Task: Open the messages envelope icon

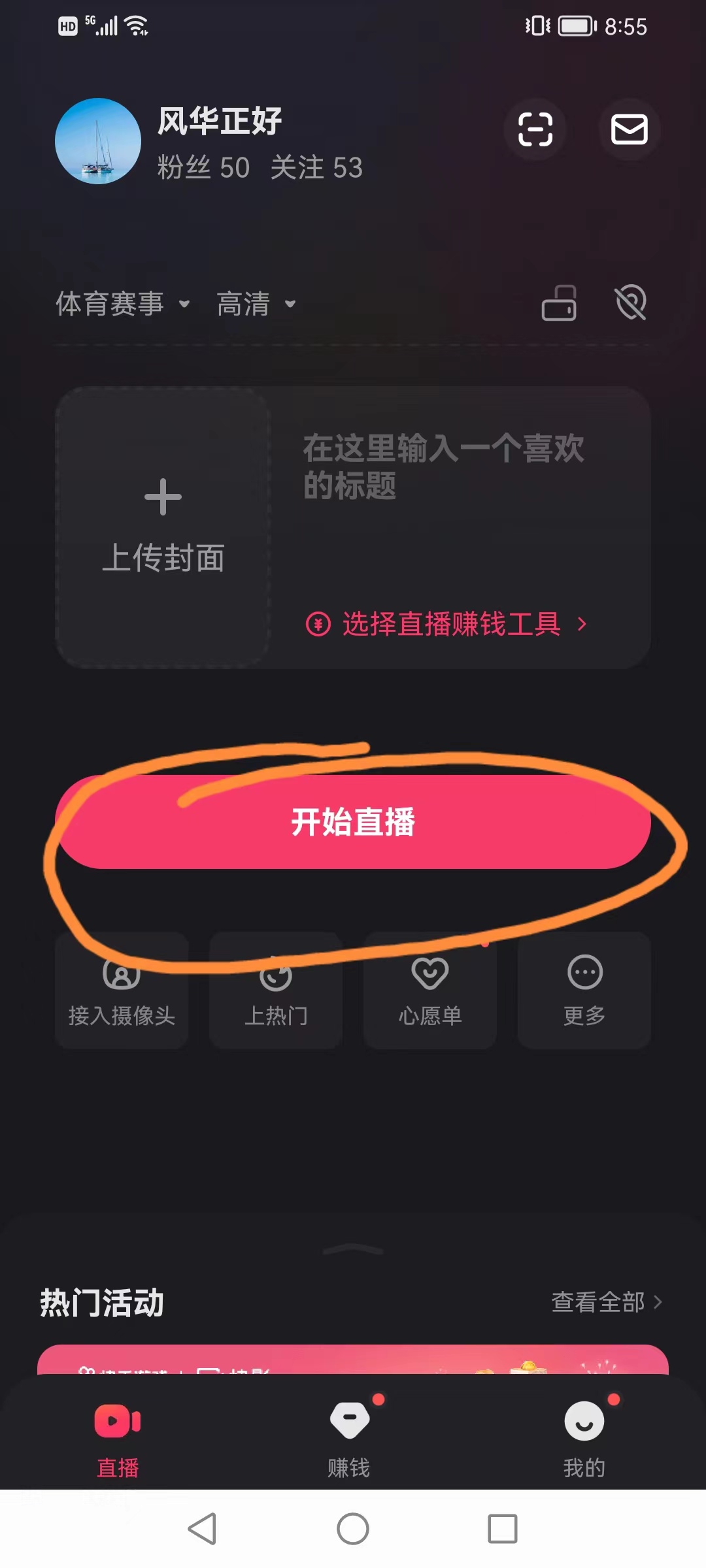Action: coord(629,129)
